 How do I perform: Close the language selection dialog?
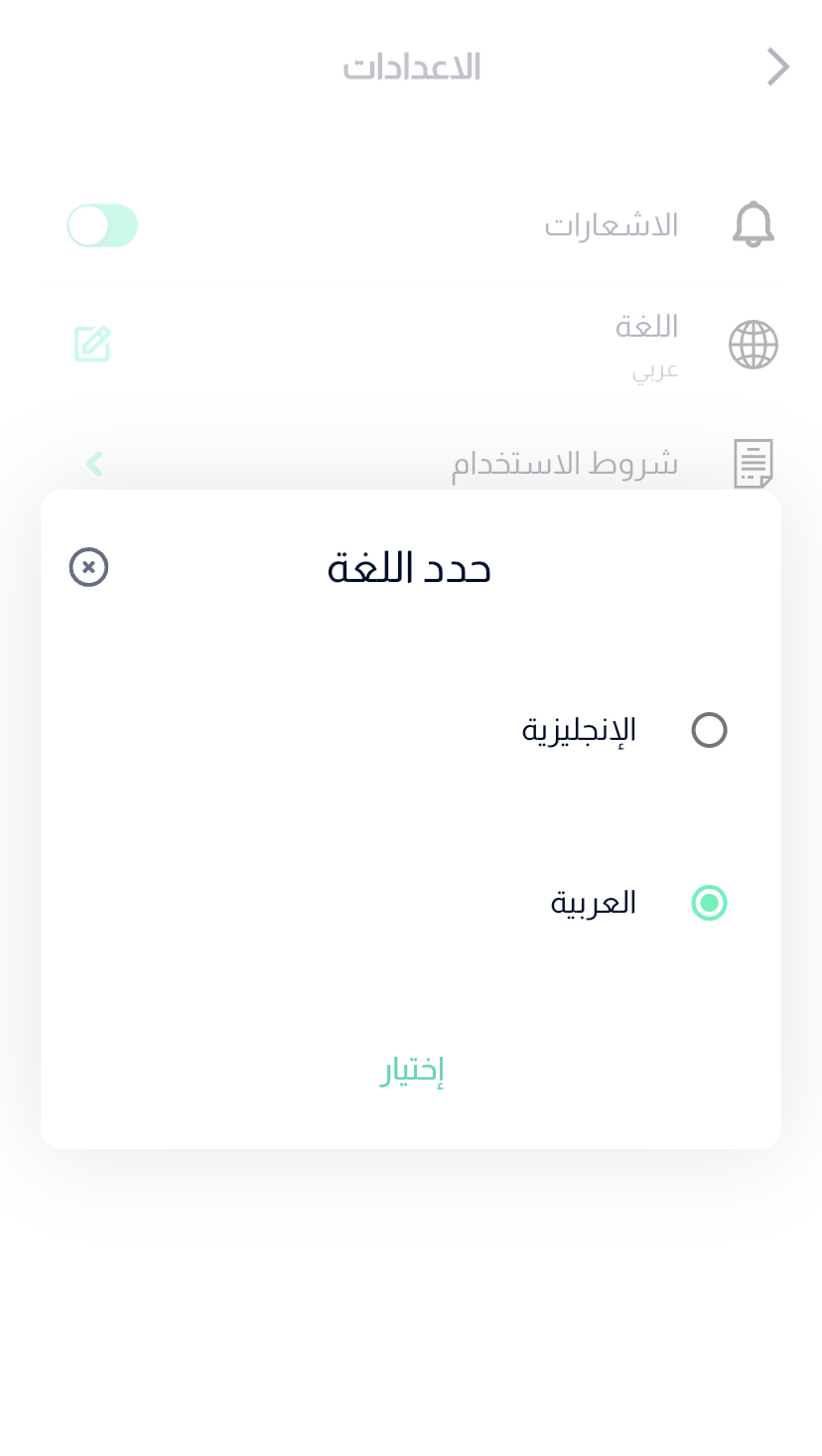click(x=88, y=567)
